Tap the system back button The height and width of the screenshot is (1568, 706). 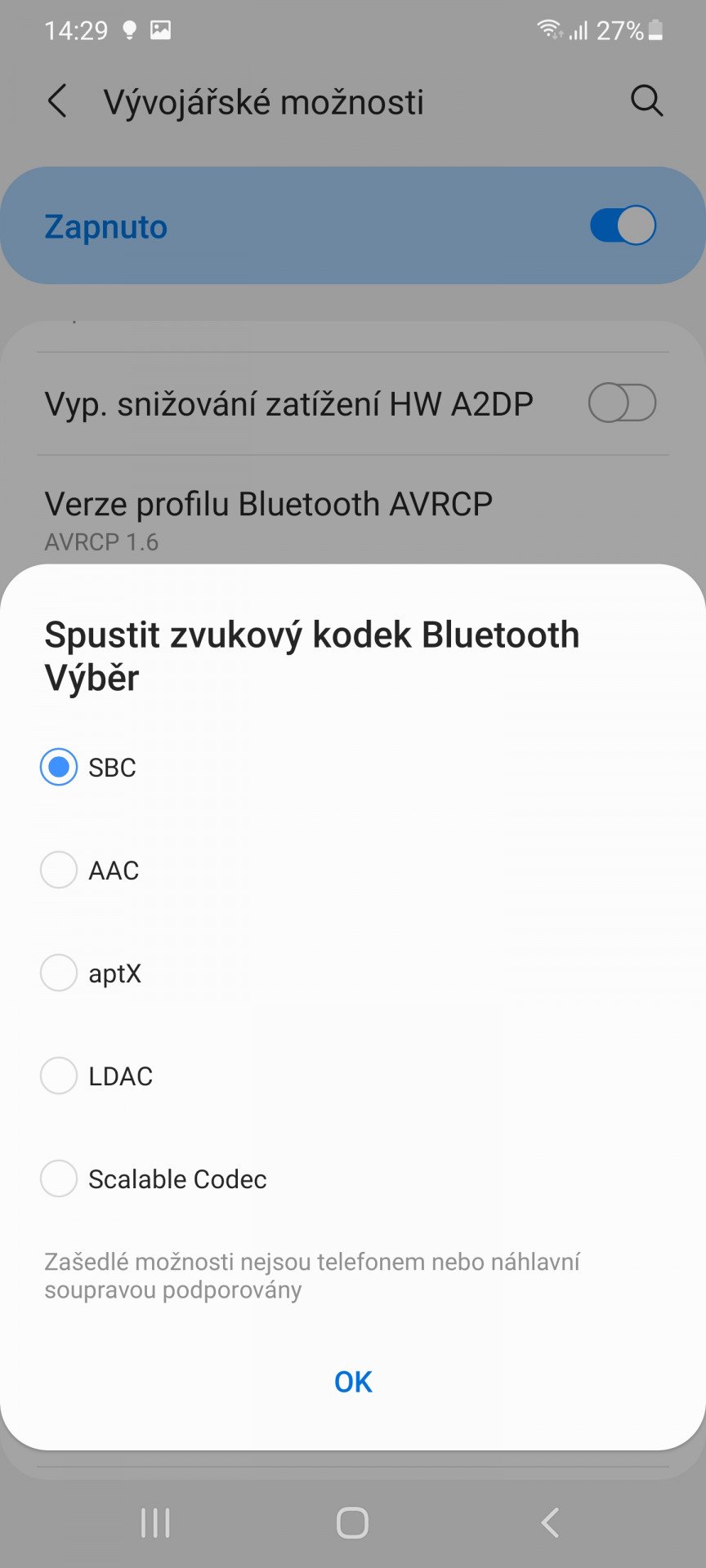tap(551, 1523)
